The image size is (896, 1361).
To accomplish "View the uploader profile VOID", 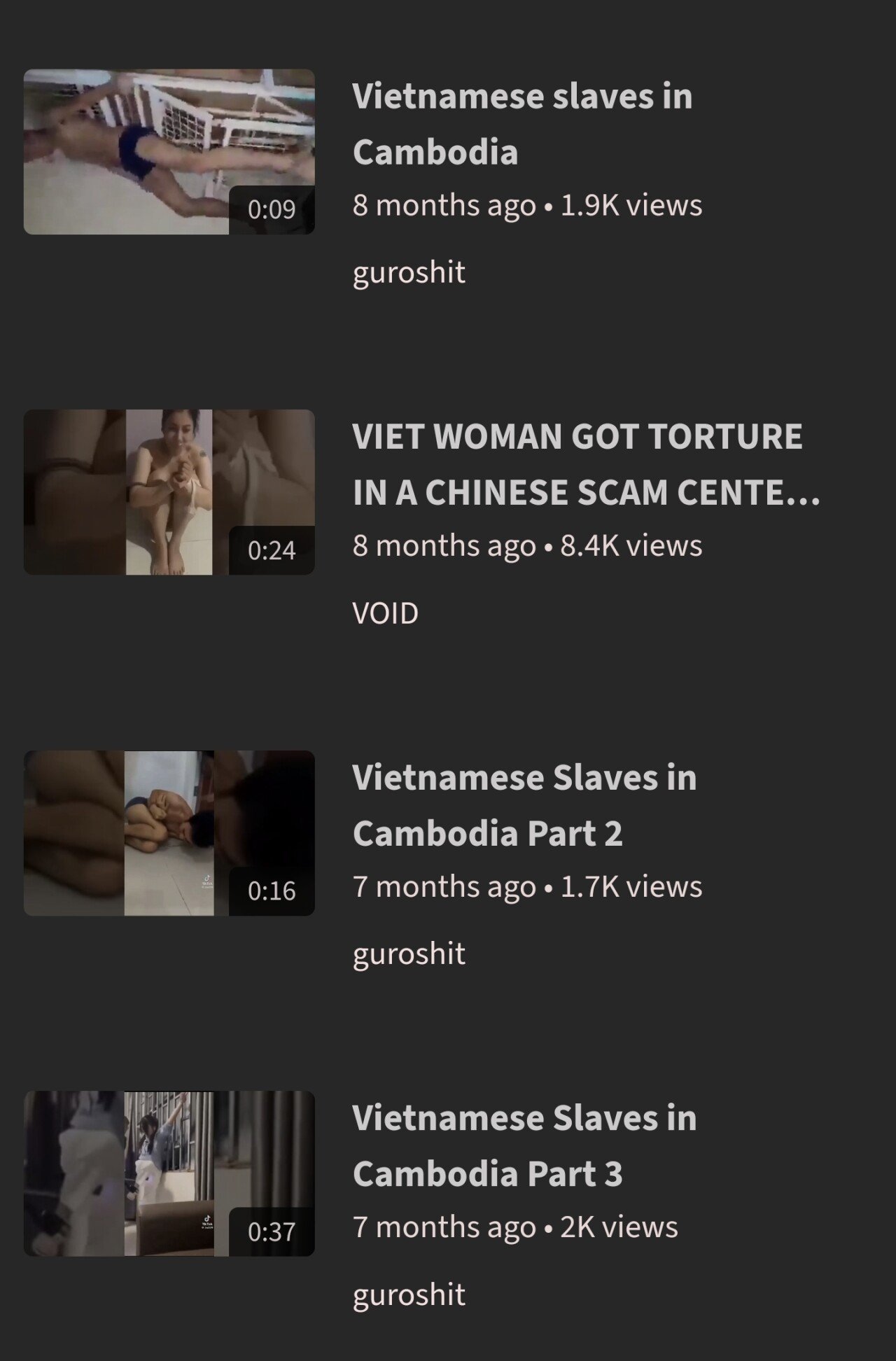I will 385,613.
